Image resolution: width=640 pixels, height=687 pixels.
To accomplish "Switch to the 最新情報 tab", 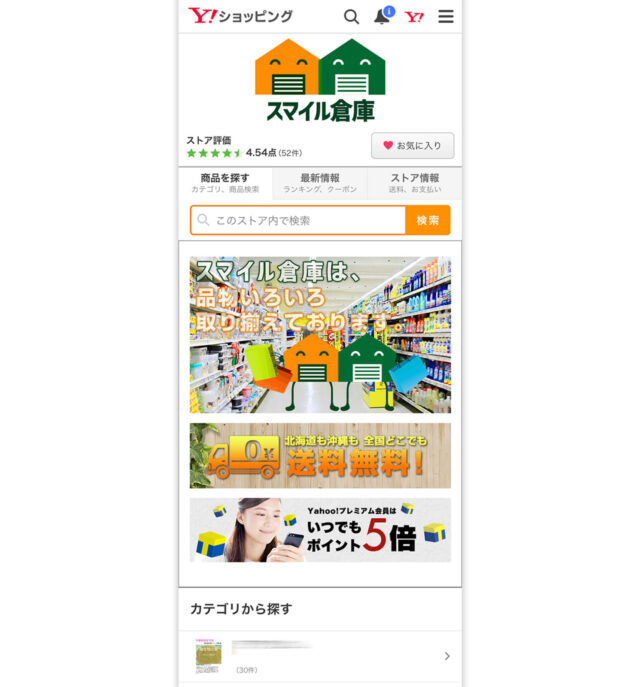I will click(x=320, y=183).
